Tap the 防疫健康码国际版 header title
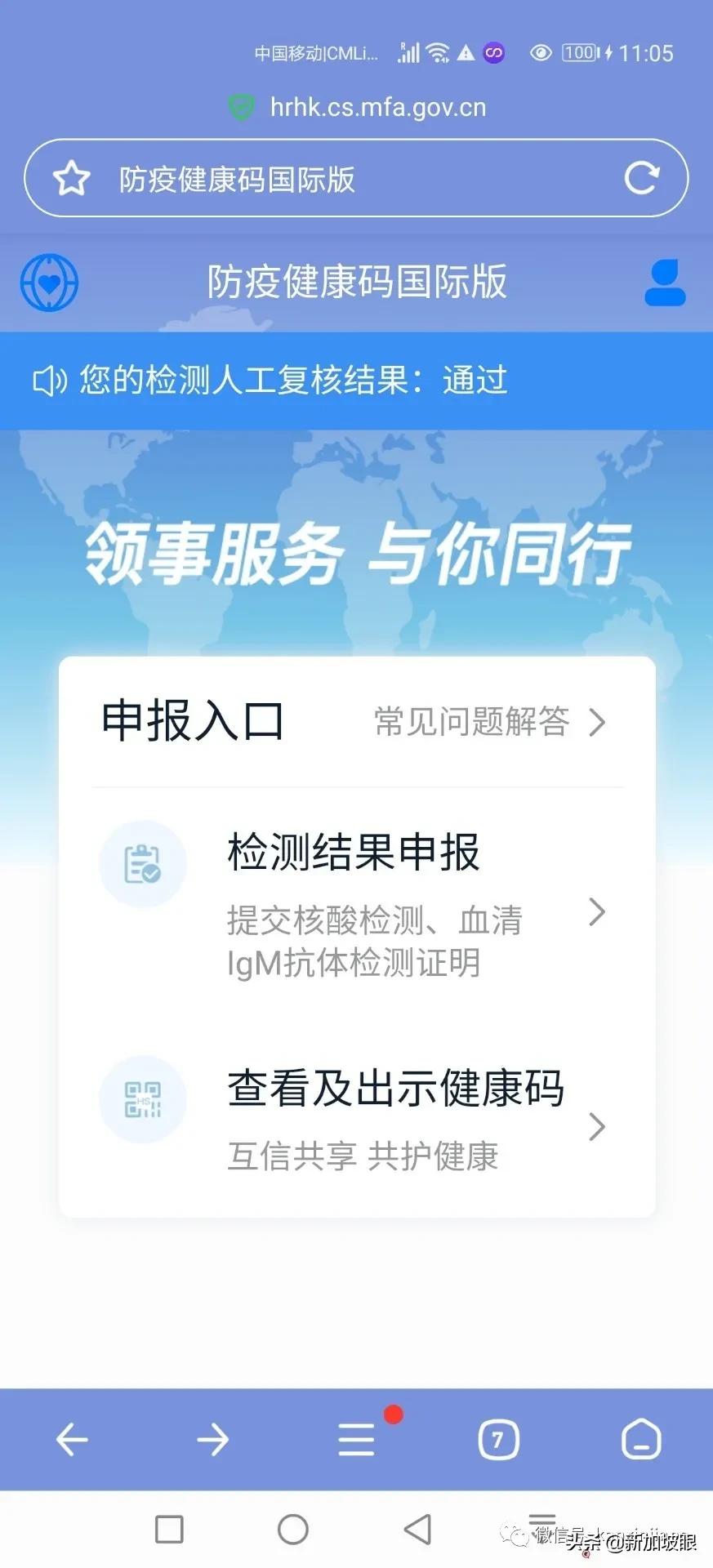The image size is (713, 1568). click(355, 282)
